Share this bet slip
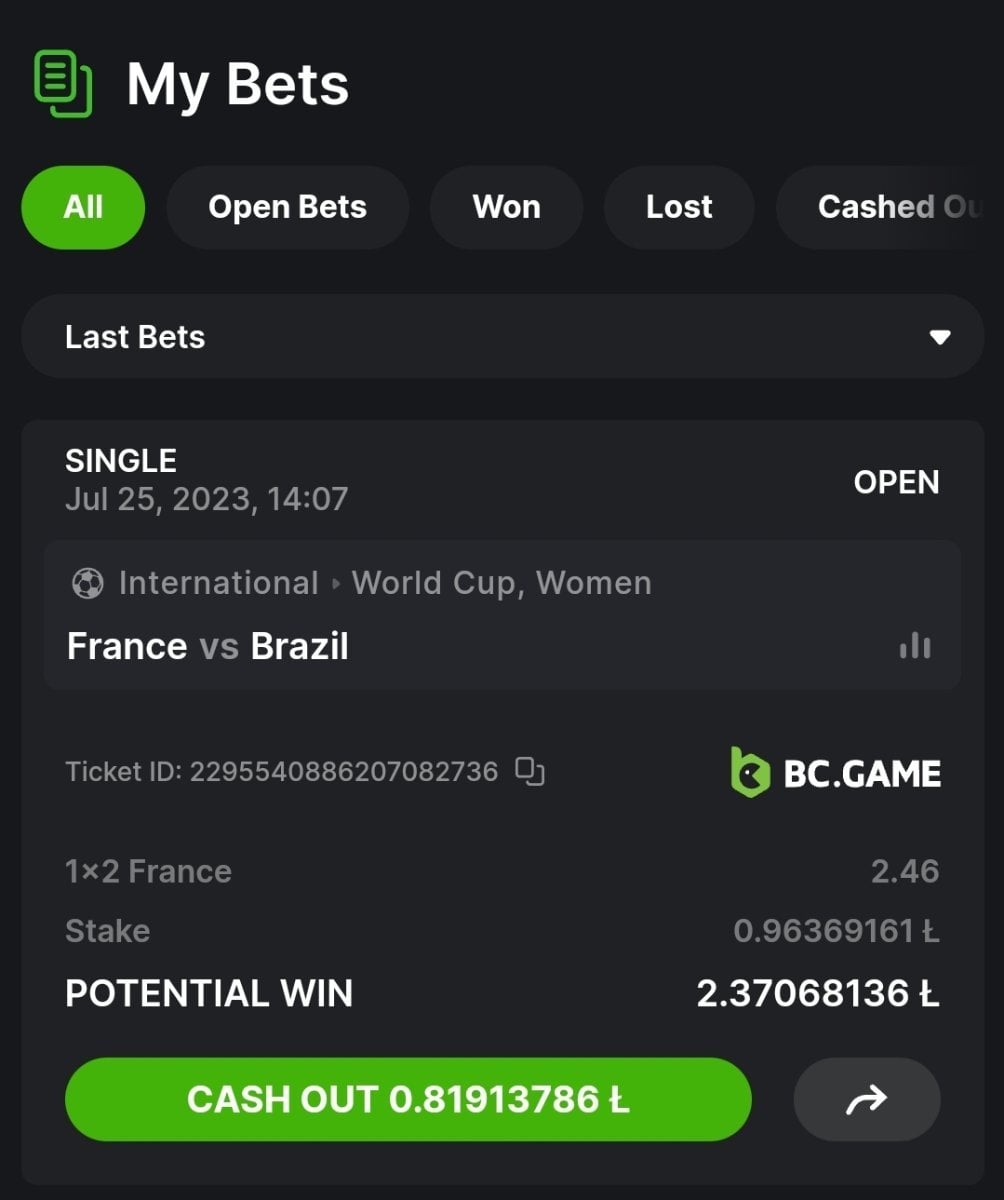Screen dimensions: 1004x1200 point(866,1100)
